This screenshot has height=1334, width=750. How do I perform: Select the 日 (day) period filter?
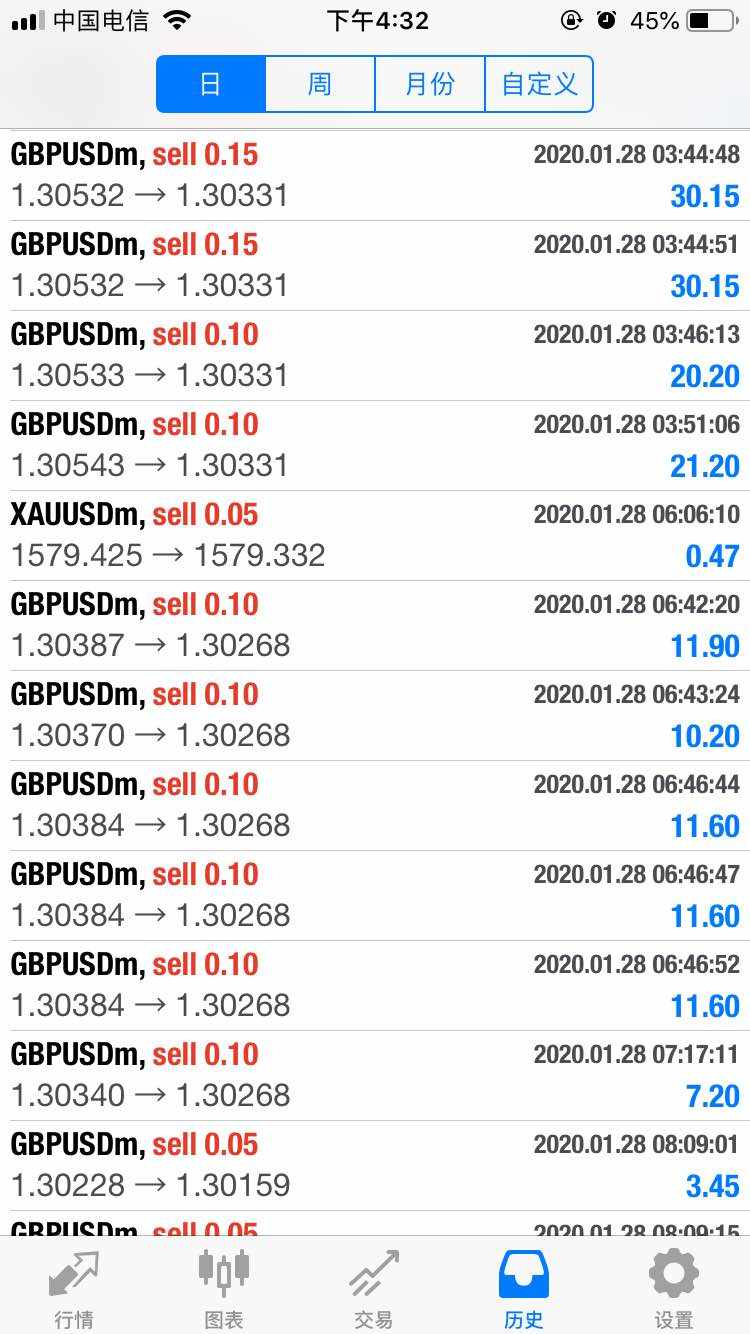click(211, 84)
